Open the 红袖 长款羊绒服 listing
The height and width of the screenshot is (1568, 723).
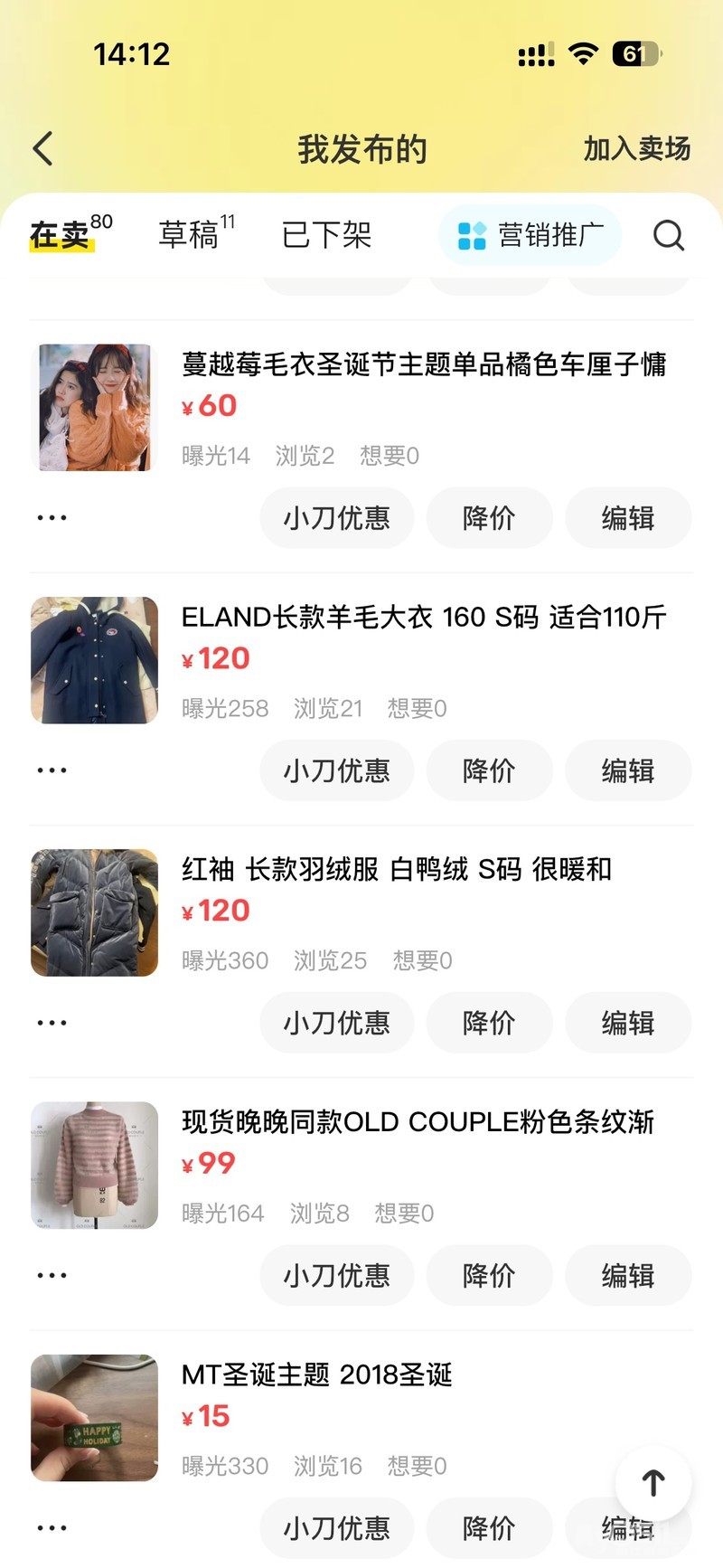coord(396,870)
